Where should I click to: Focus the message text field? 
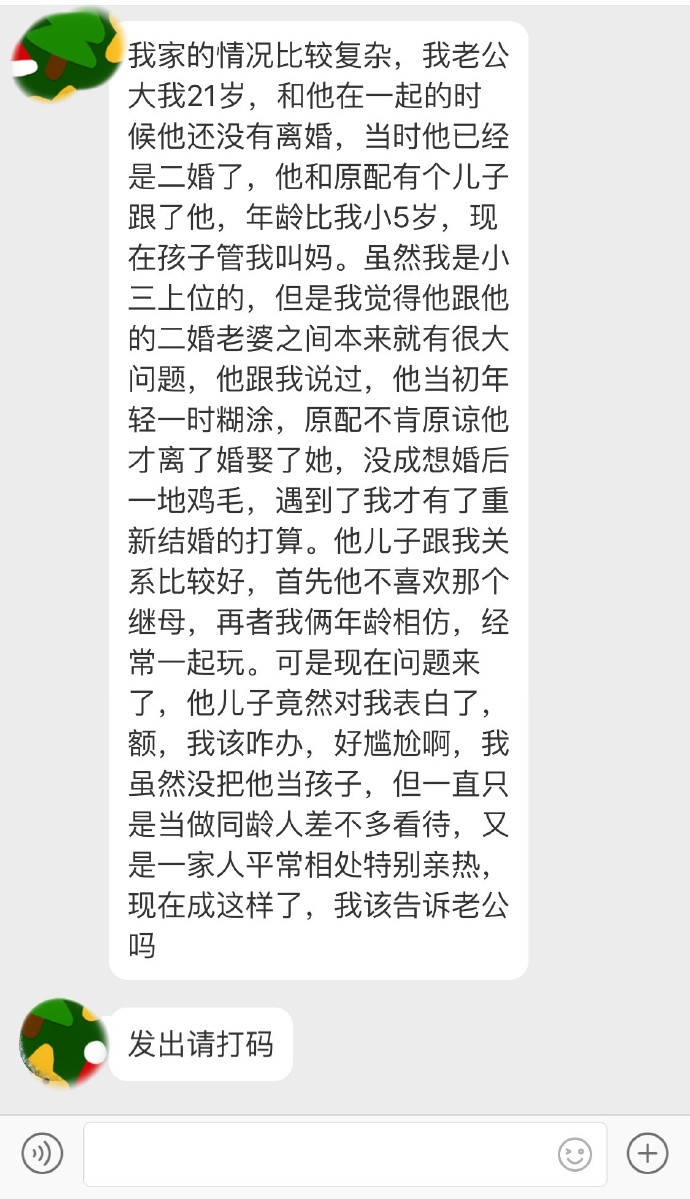coord(320,1154)
